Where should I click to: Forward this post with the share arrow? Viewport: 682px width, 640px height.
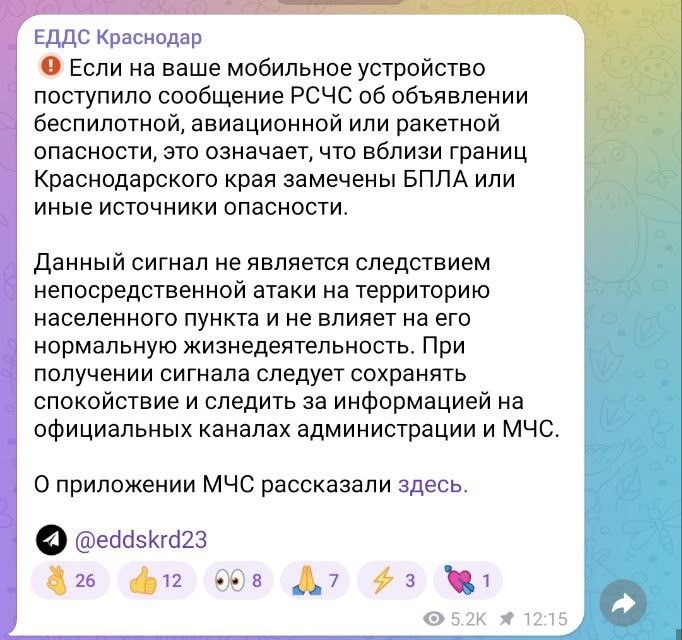tap(625, 603)
